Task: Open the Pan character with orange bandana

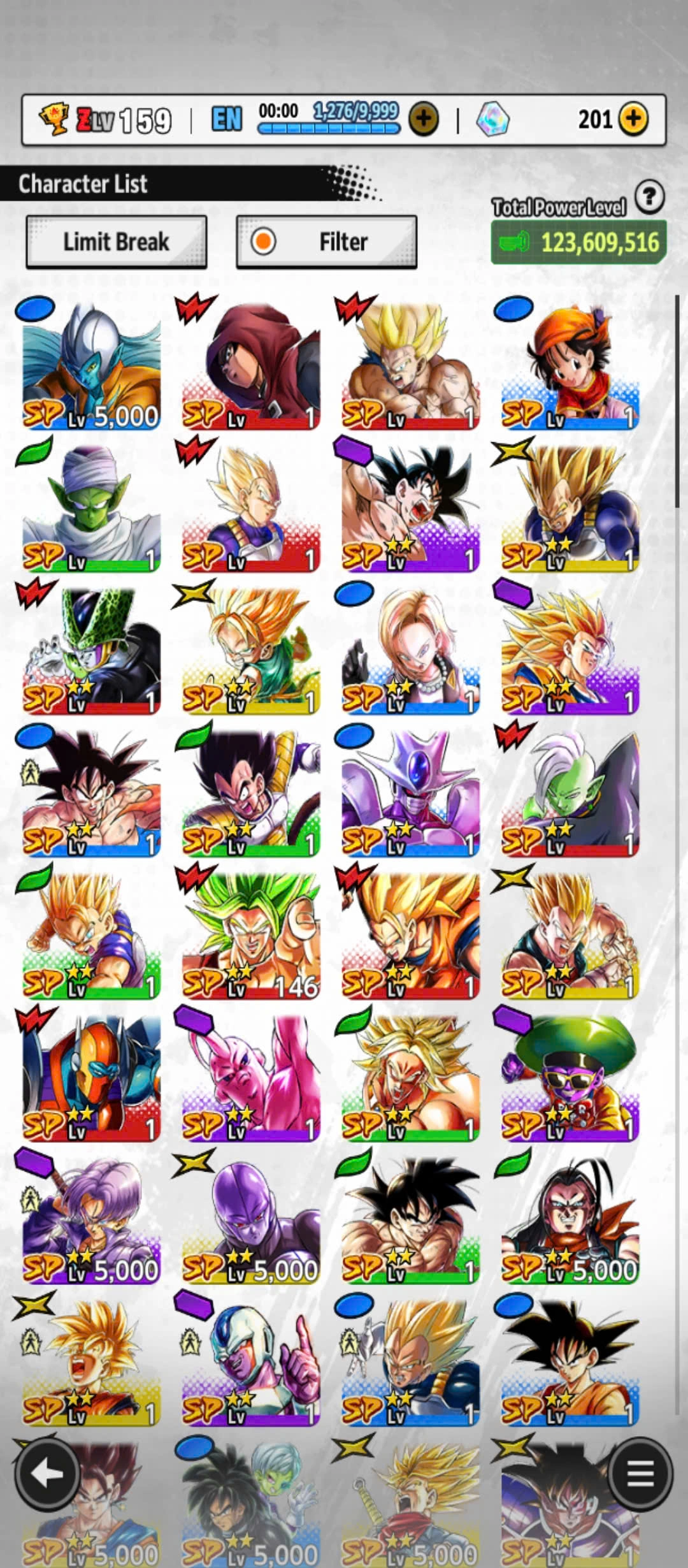Action: click(x=570, y=365)
